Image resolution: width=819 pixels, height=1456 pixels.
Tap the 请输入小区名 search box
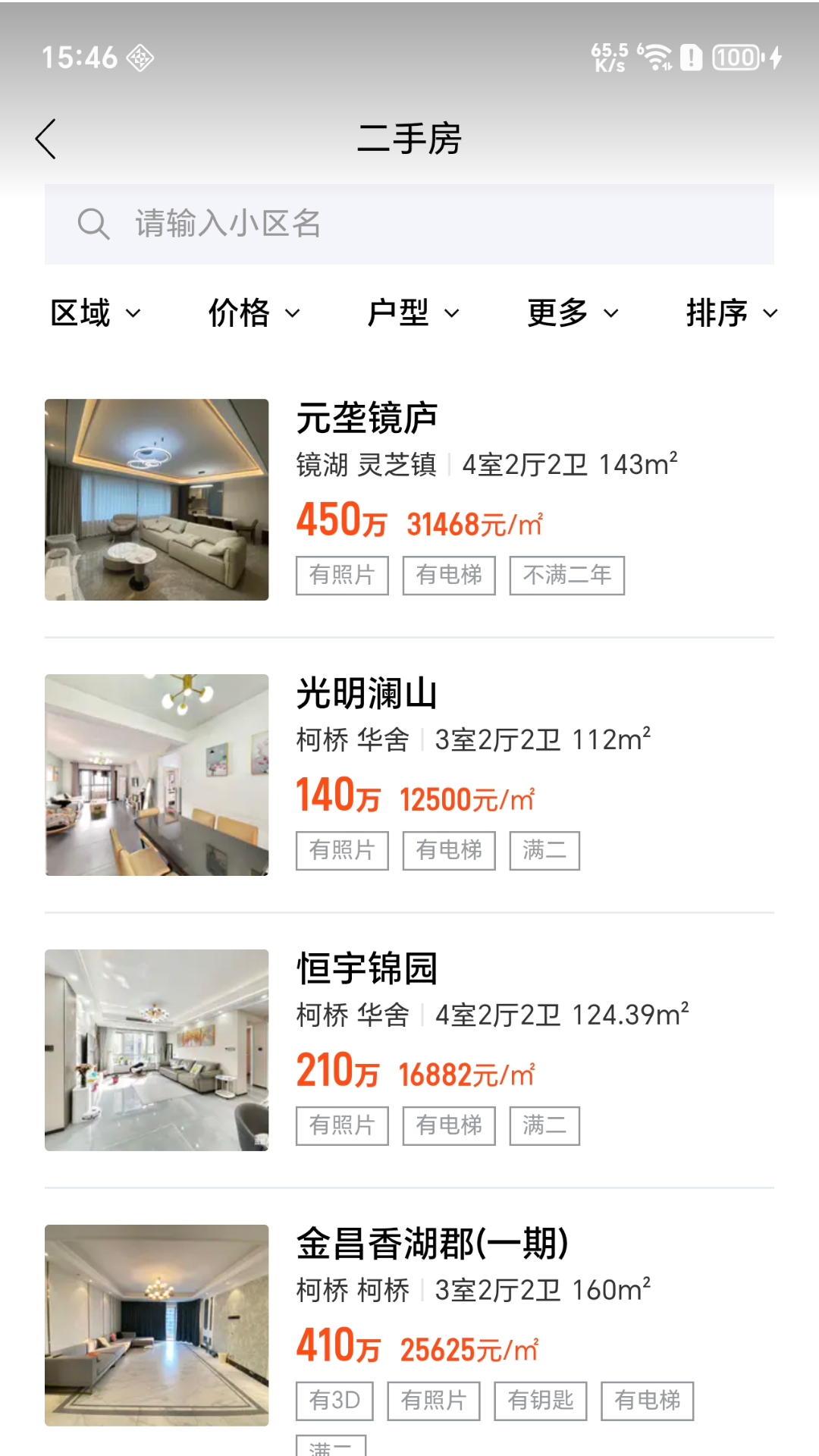pyautogui.click(x=409, y=224)
